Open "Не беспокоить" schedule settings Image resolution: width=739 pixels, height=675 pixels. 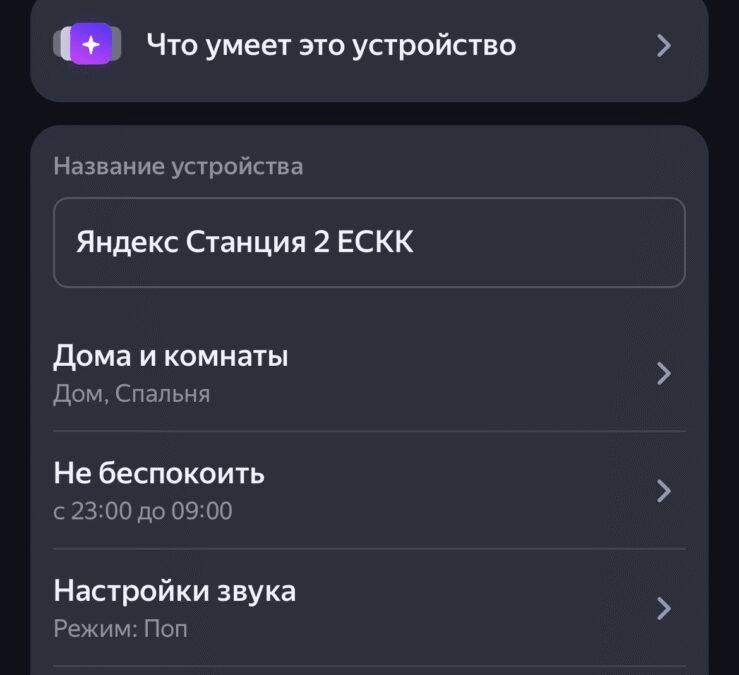click(368, 490)
